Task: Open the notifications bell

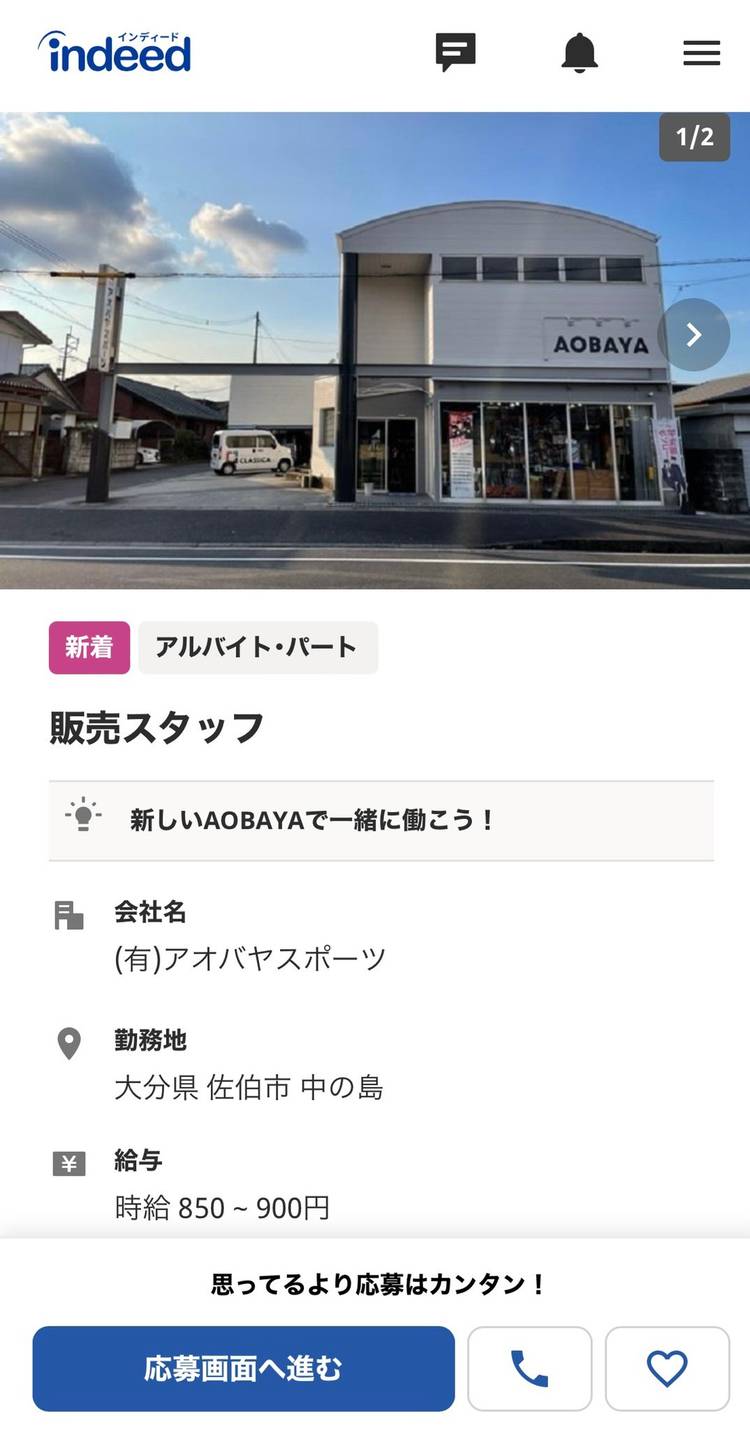Action: click(579, 53)
